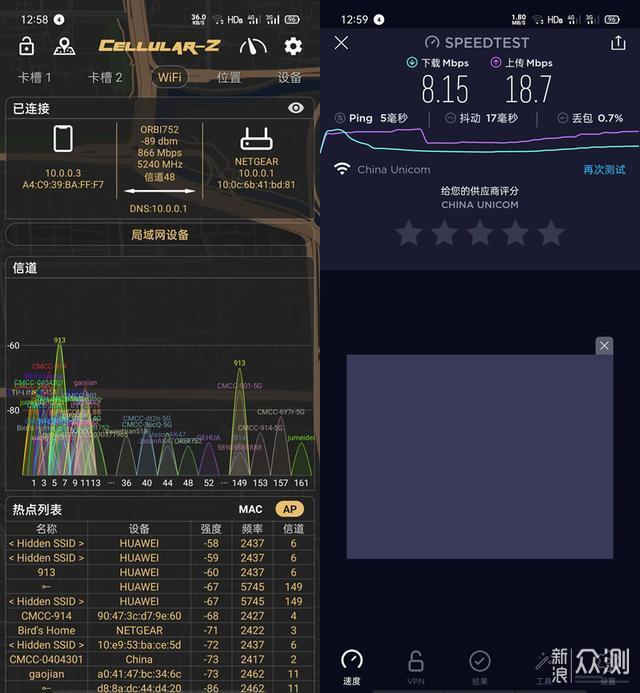
Task: Switch hotspot list to MAC view
Action: tap(250, 509)
